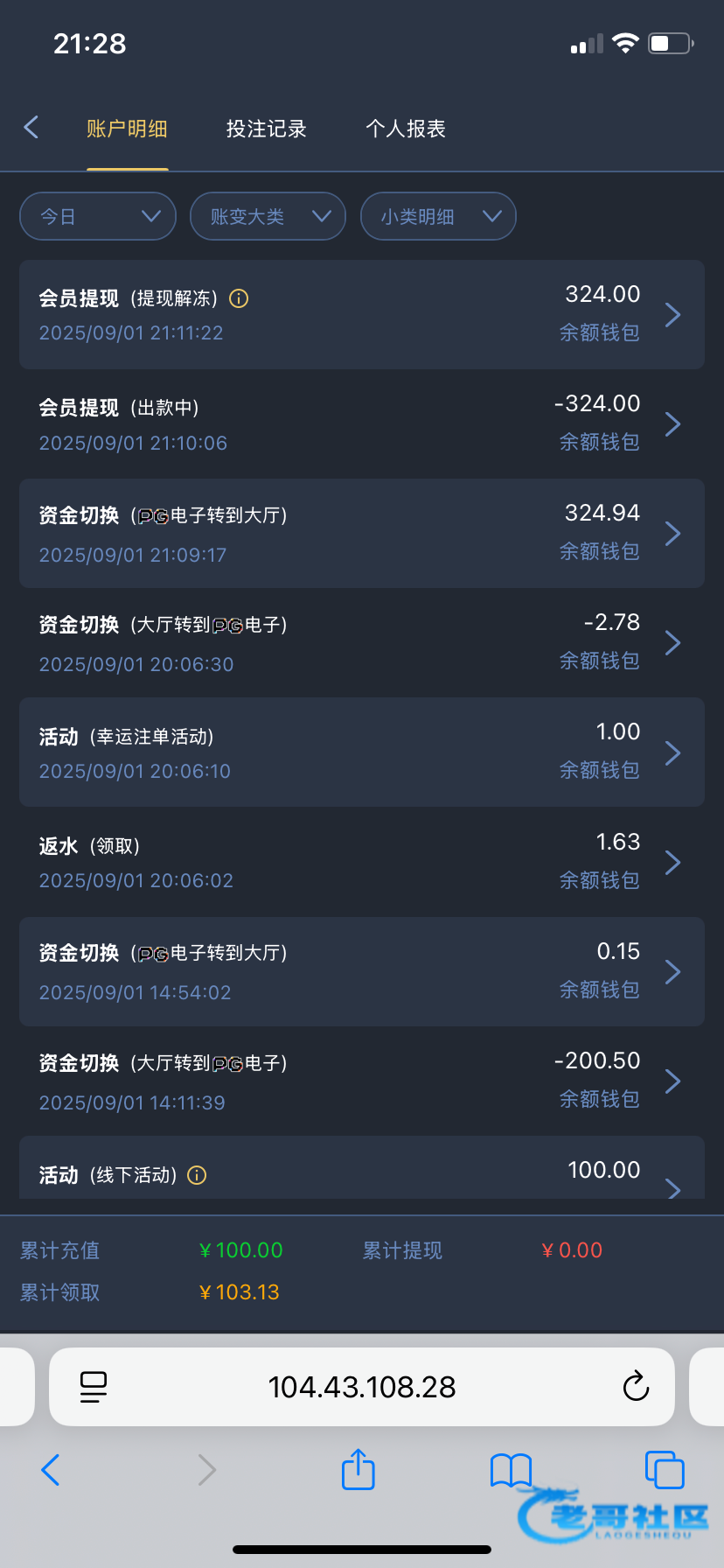Open the 幸运注单活动 1.00 record

pos(362,752)
